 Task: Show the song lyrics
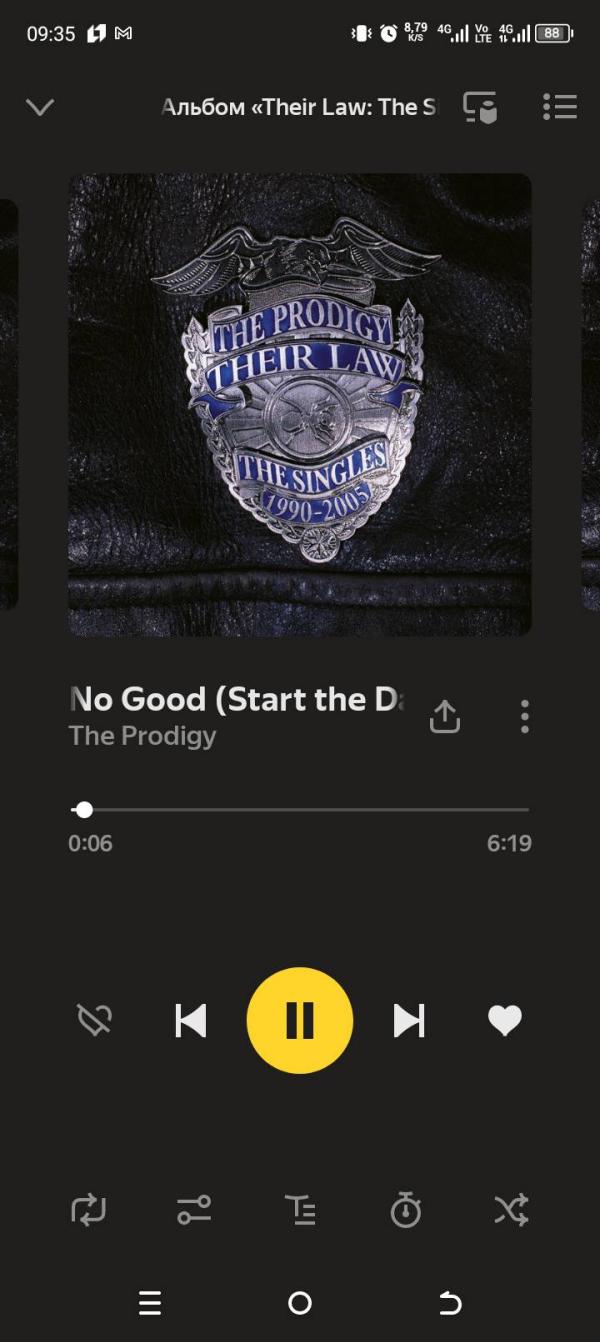point(300,1211)
